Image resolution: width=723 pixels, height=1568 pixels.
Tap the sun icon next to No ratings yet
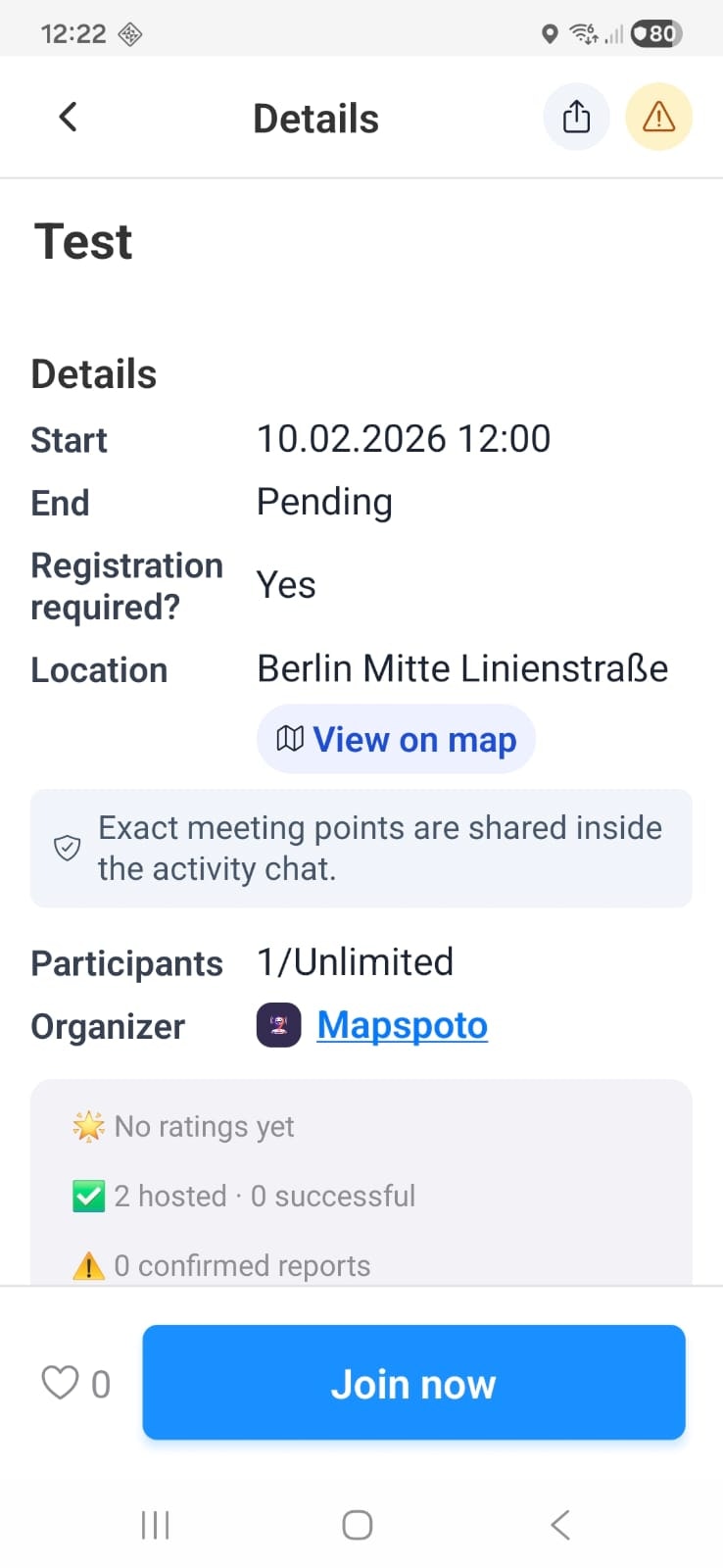pyautogui.click(x=88, y=1126)
